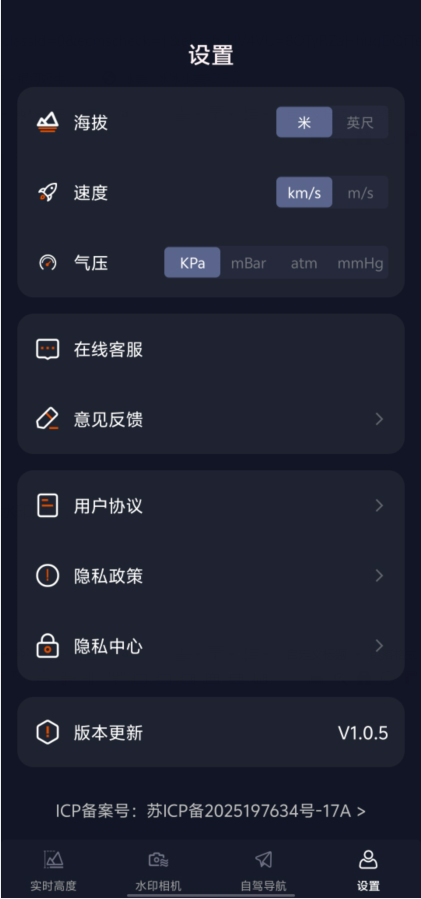This screenshot has height=899, width=421.
Task: Set pressure unit to mmHg
Action: point(360,263)
